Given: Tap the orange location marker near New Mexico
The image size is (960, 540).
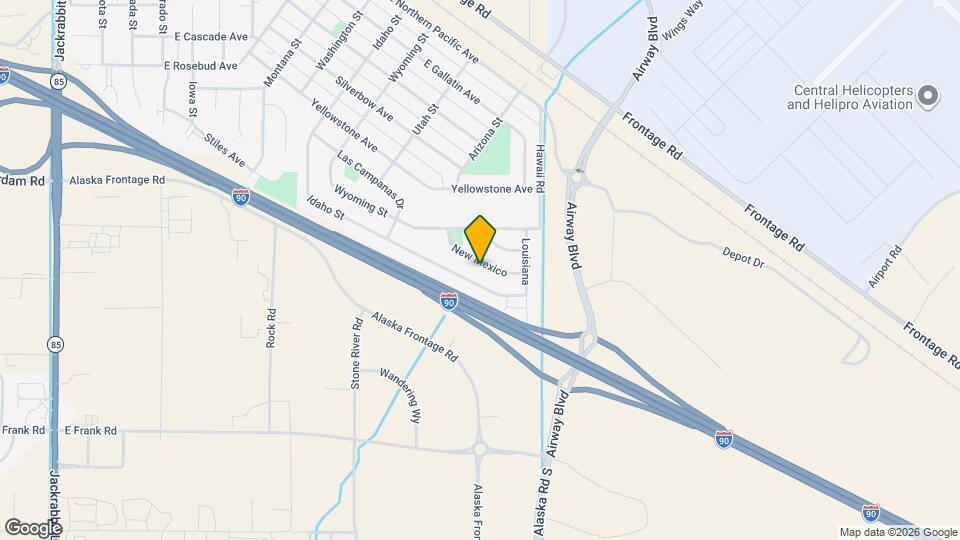Looking at the screenshot, I should pyautogui.click(x=480, y=237).
